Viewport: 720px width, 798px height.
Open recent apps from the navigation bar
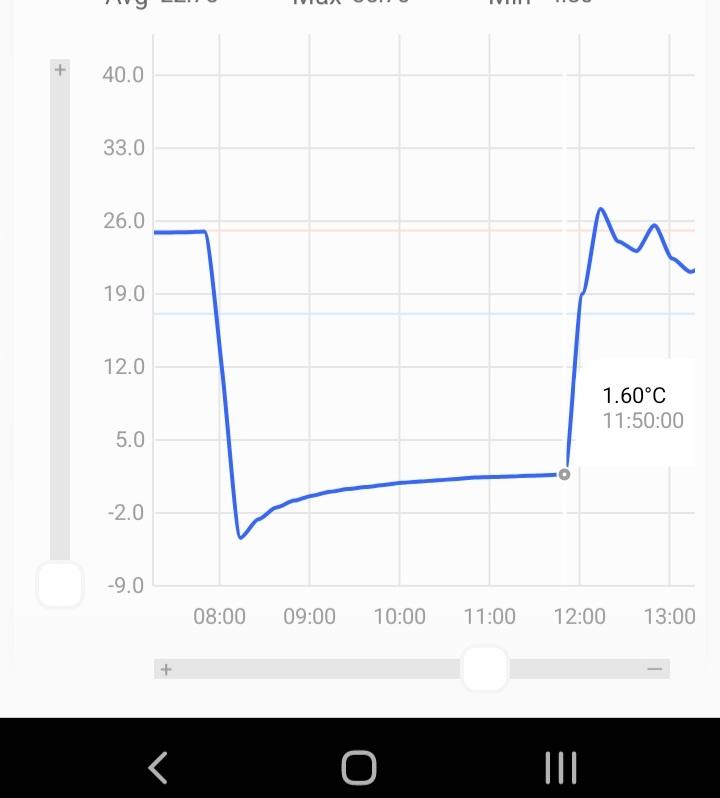pos(561,768)
